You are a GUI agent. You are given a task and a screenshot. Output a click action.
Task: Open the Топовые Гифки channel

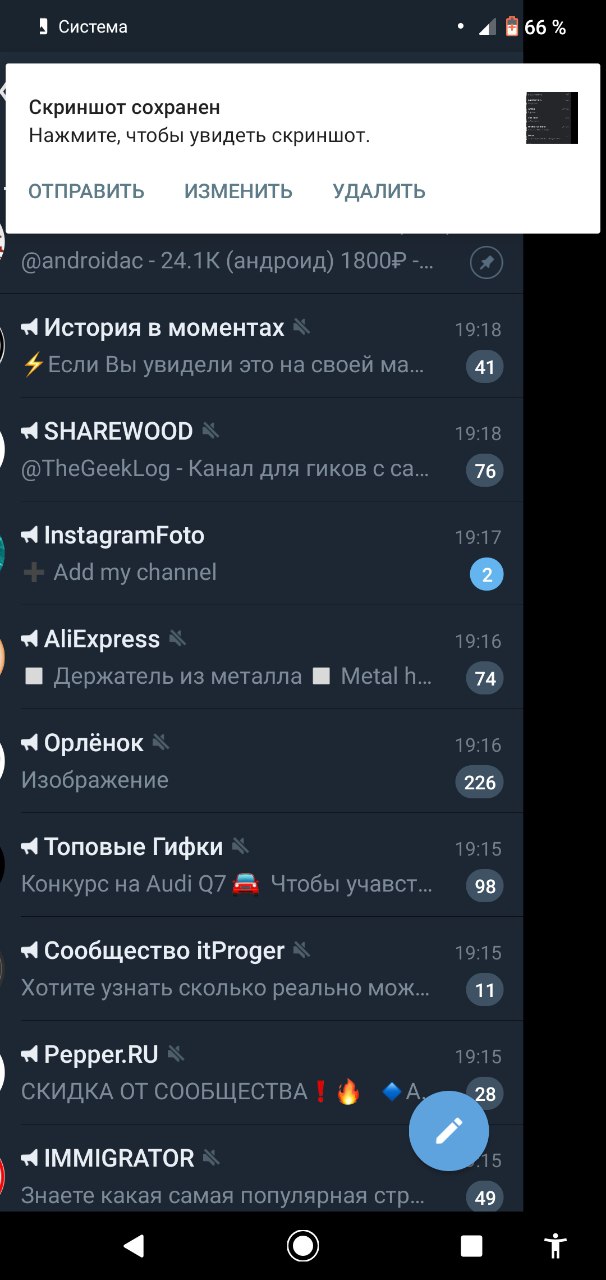click(230, 866)
